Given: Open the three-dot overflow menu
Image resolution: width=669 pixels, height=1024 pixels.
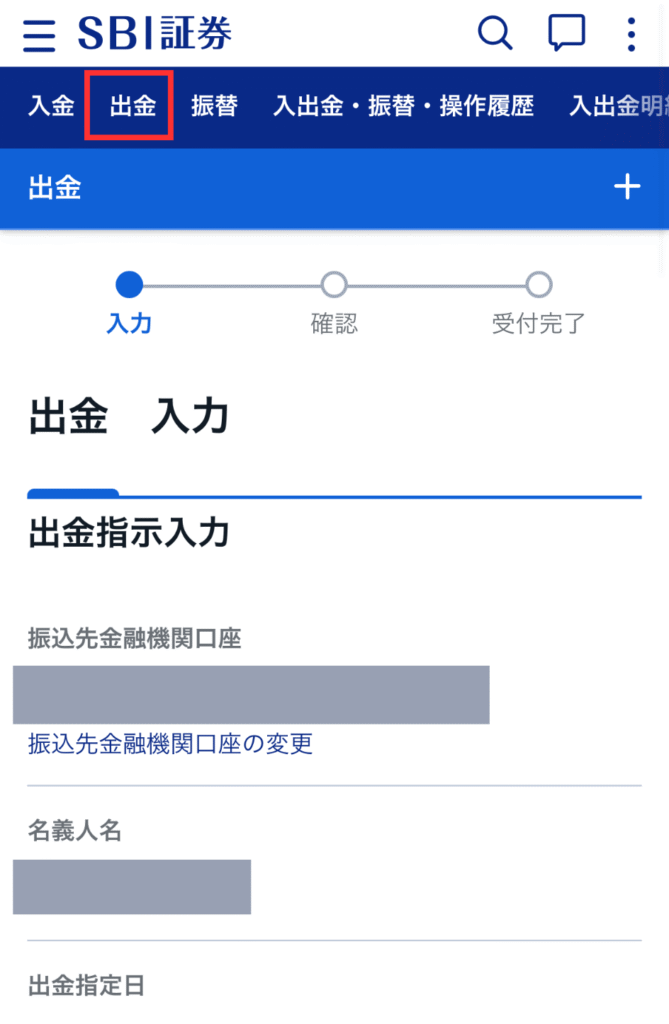Looking at the screenshot, I should pyautogui.click(x=631, y=34).
